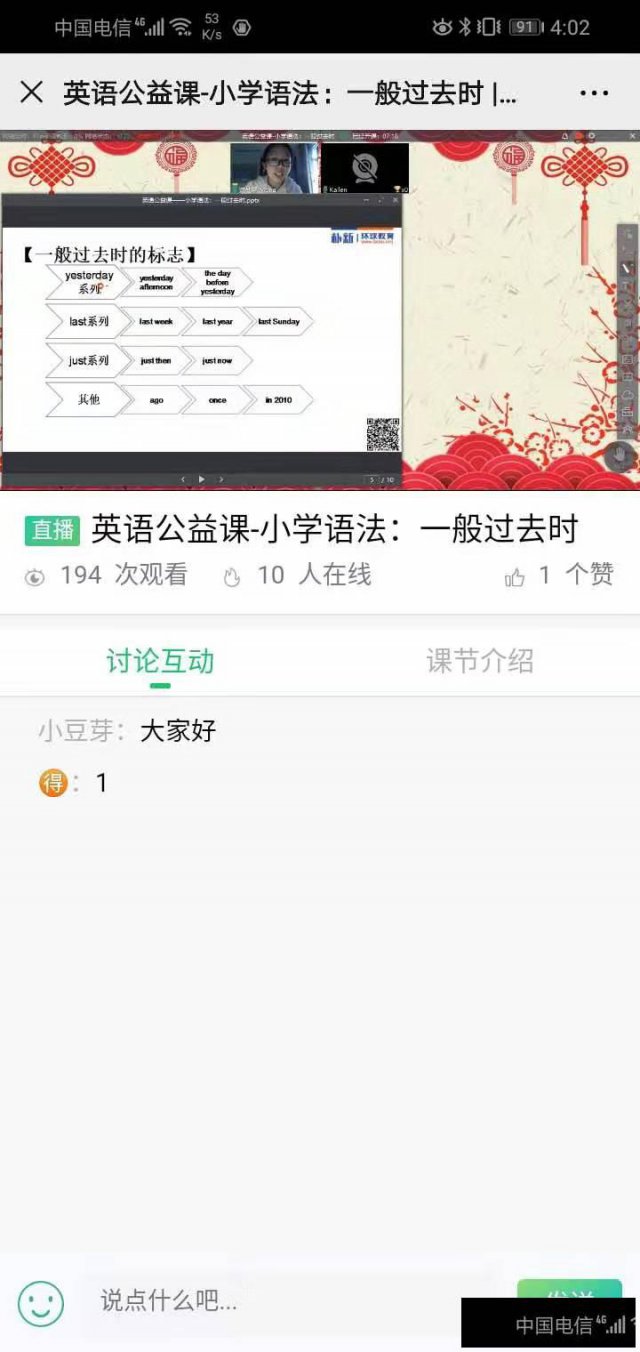This screenshot has height=1352, width=640.
Task: Open the three-dot overflow menu
Action: coord(594,93)
